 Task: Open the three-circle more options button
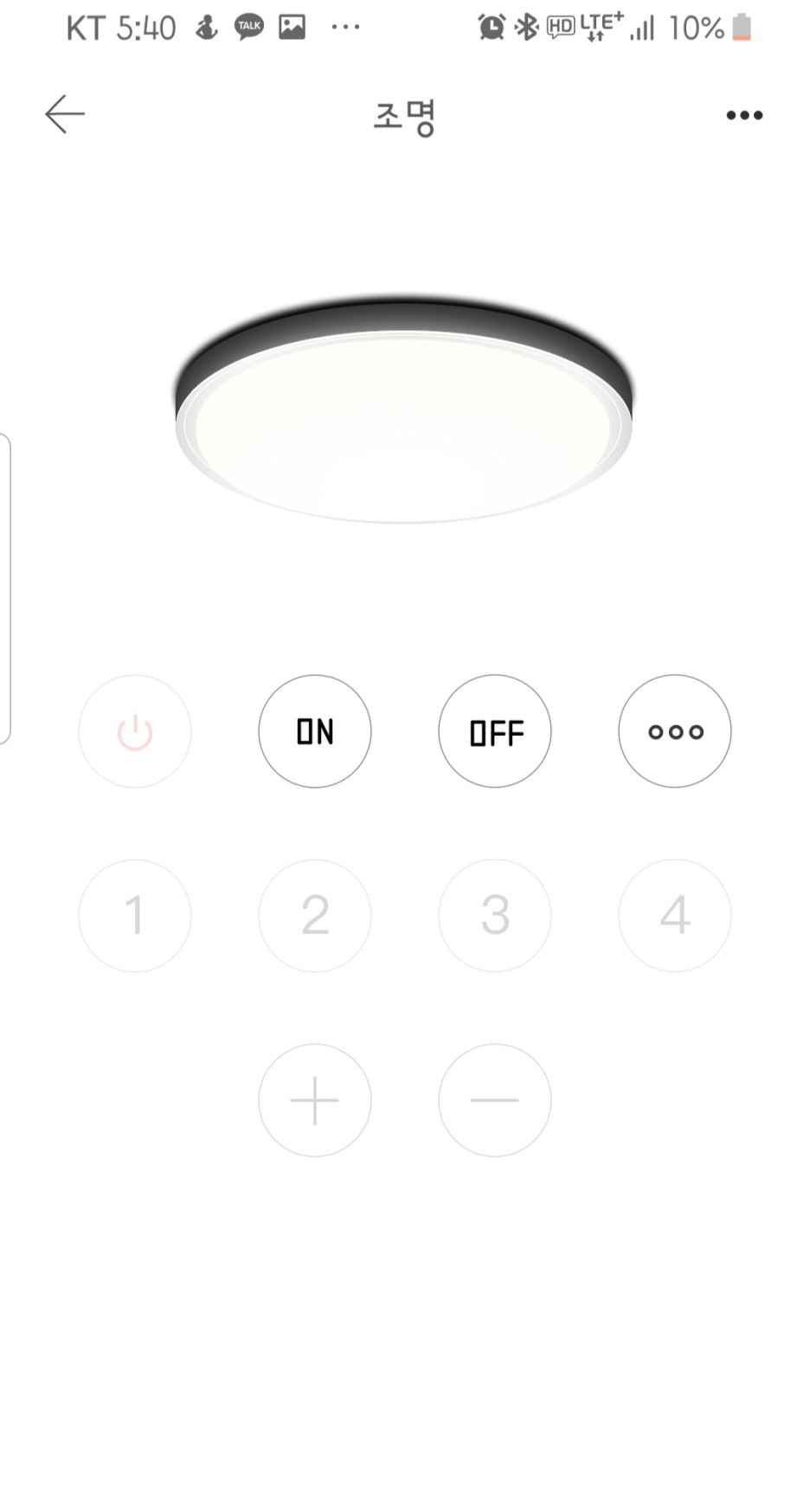click(x=675, y=731)
